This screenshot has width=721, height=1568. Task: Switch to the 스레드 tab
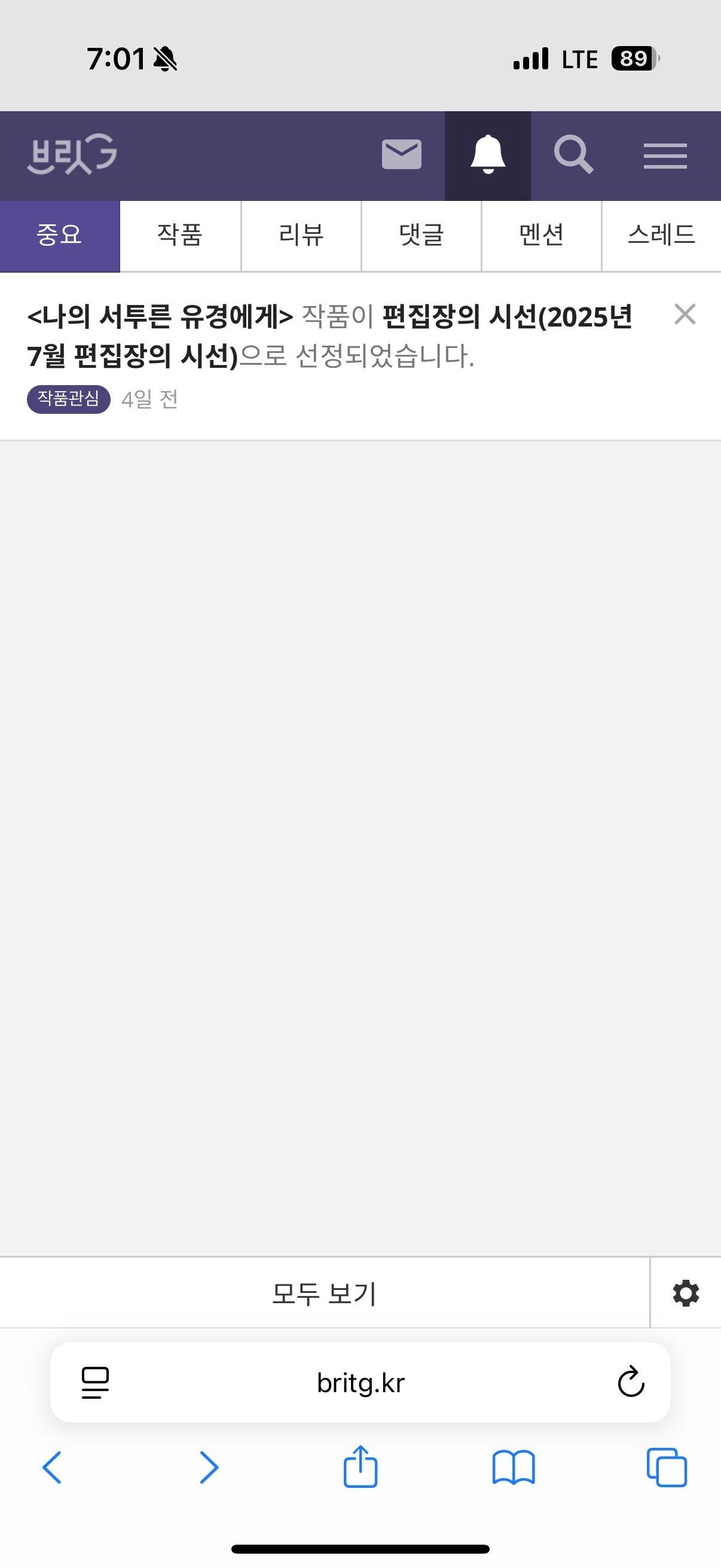[x=661, y=236]
